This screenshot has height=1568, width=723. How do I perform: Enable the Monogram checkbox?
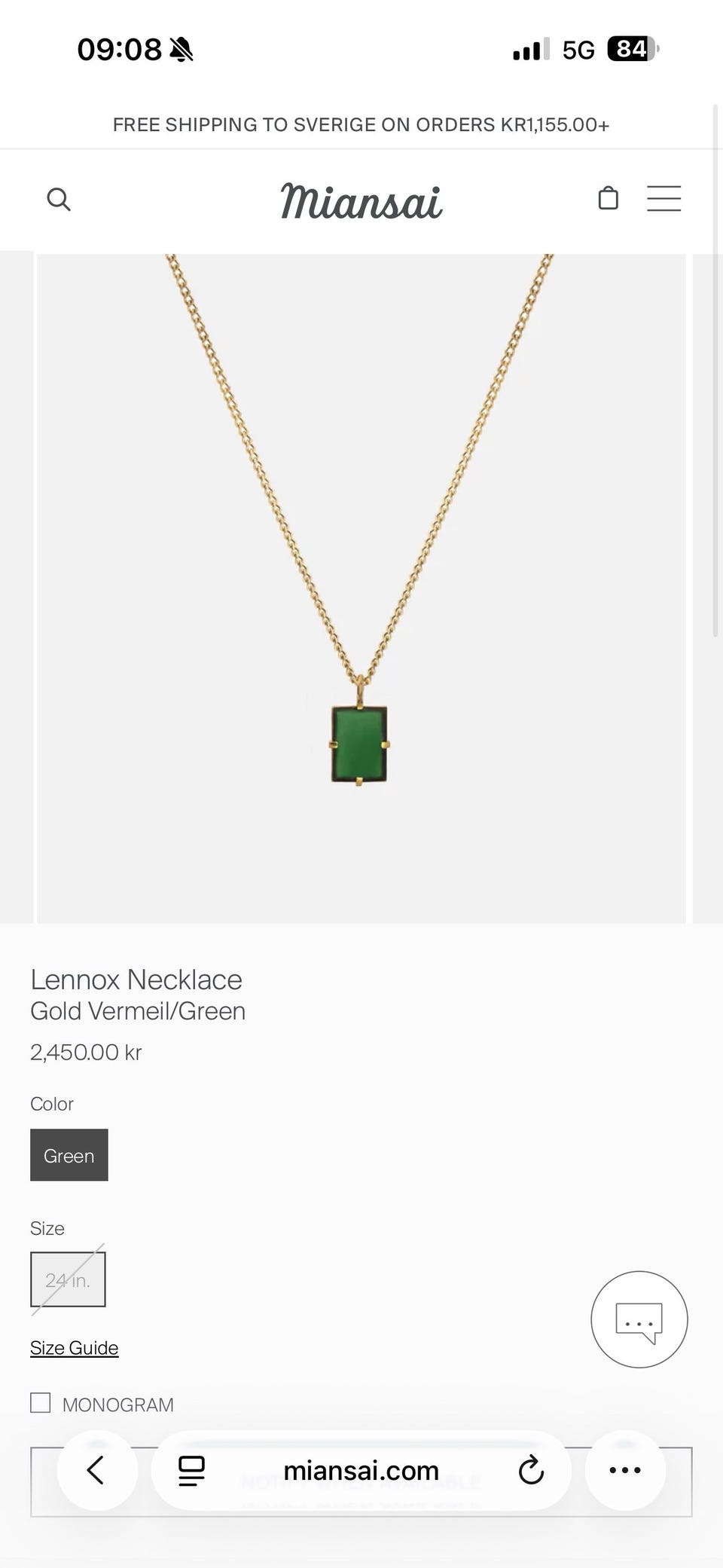41,1403
